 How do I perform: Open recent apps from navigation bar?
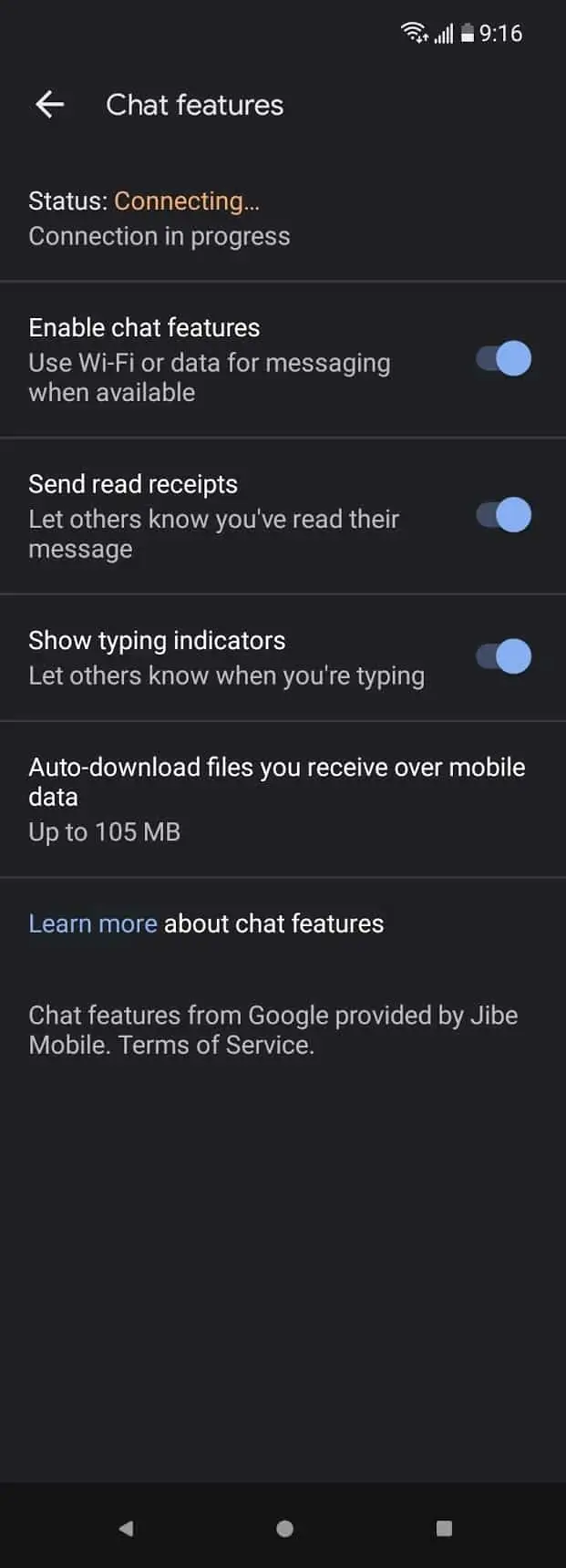[x=444, y=1528]
